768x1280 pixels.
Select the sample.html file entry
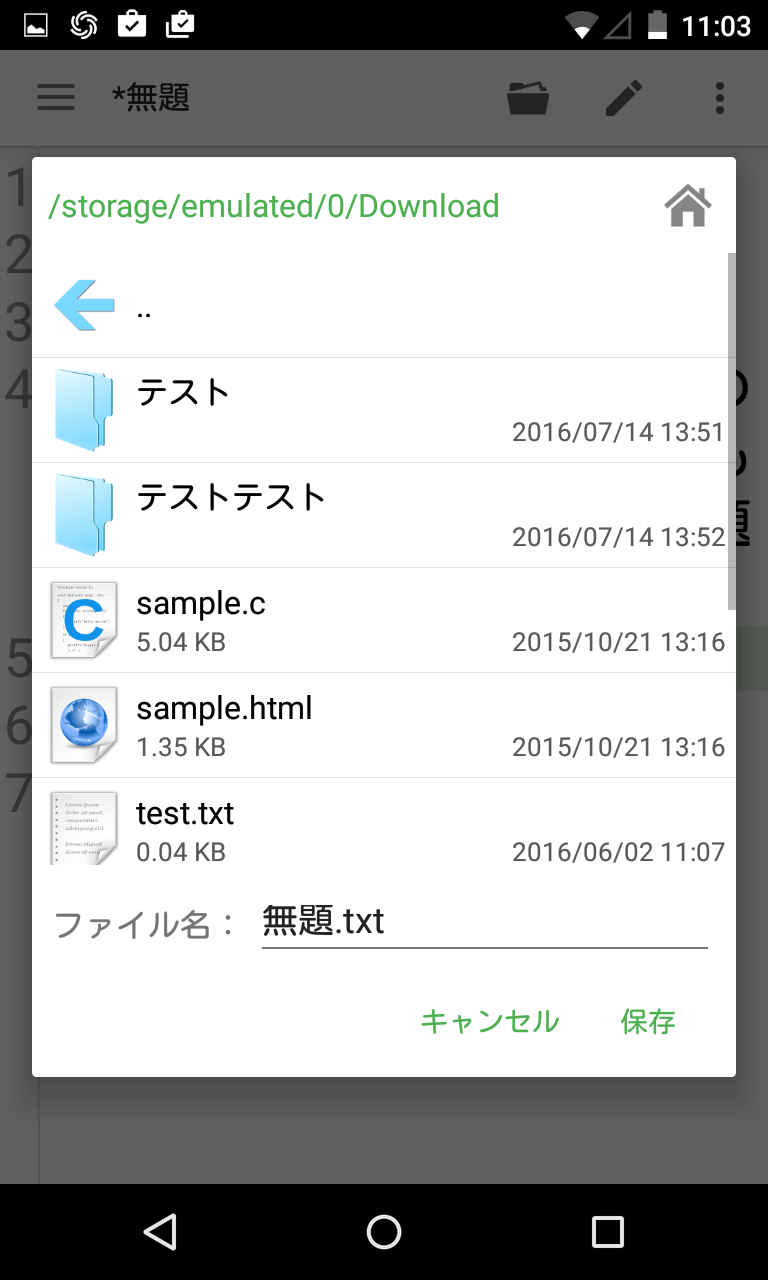pos(300,725)
